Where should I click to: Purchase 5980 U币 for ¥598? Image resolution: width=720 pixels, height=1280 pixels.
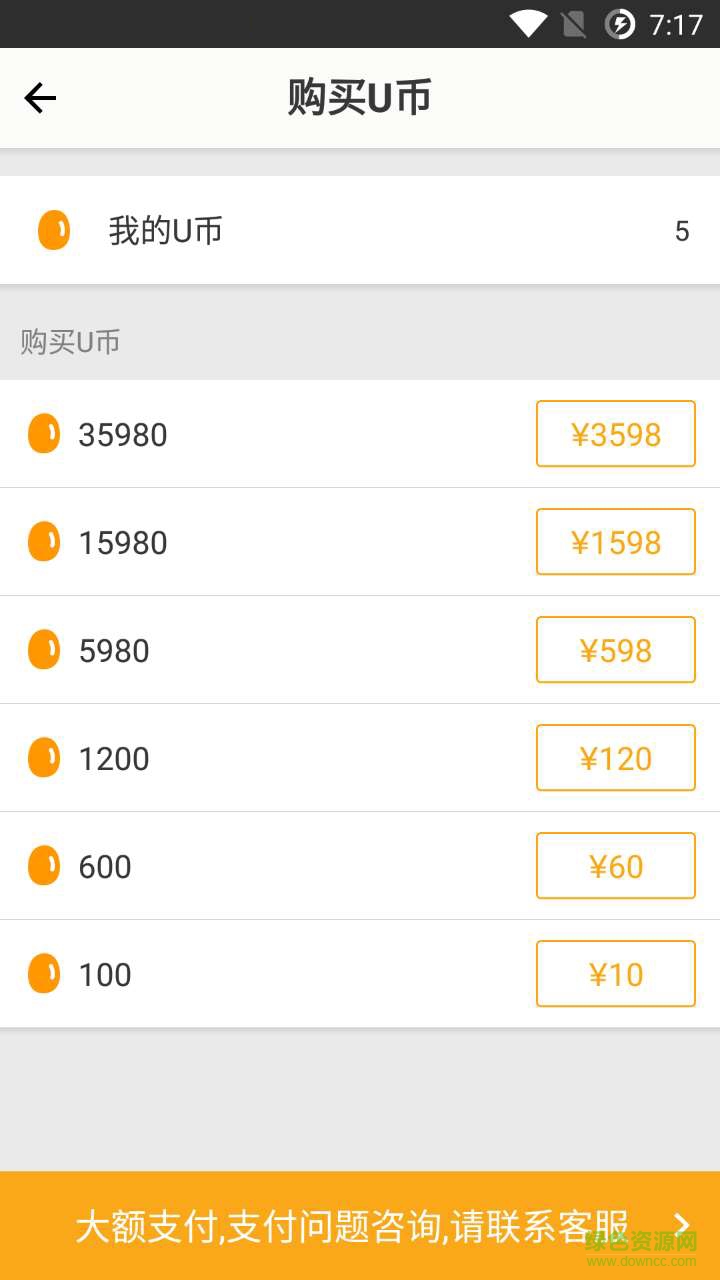pos(615,650)
